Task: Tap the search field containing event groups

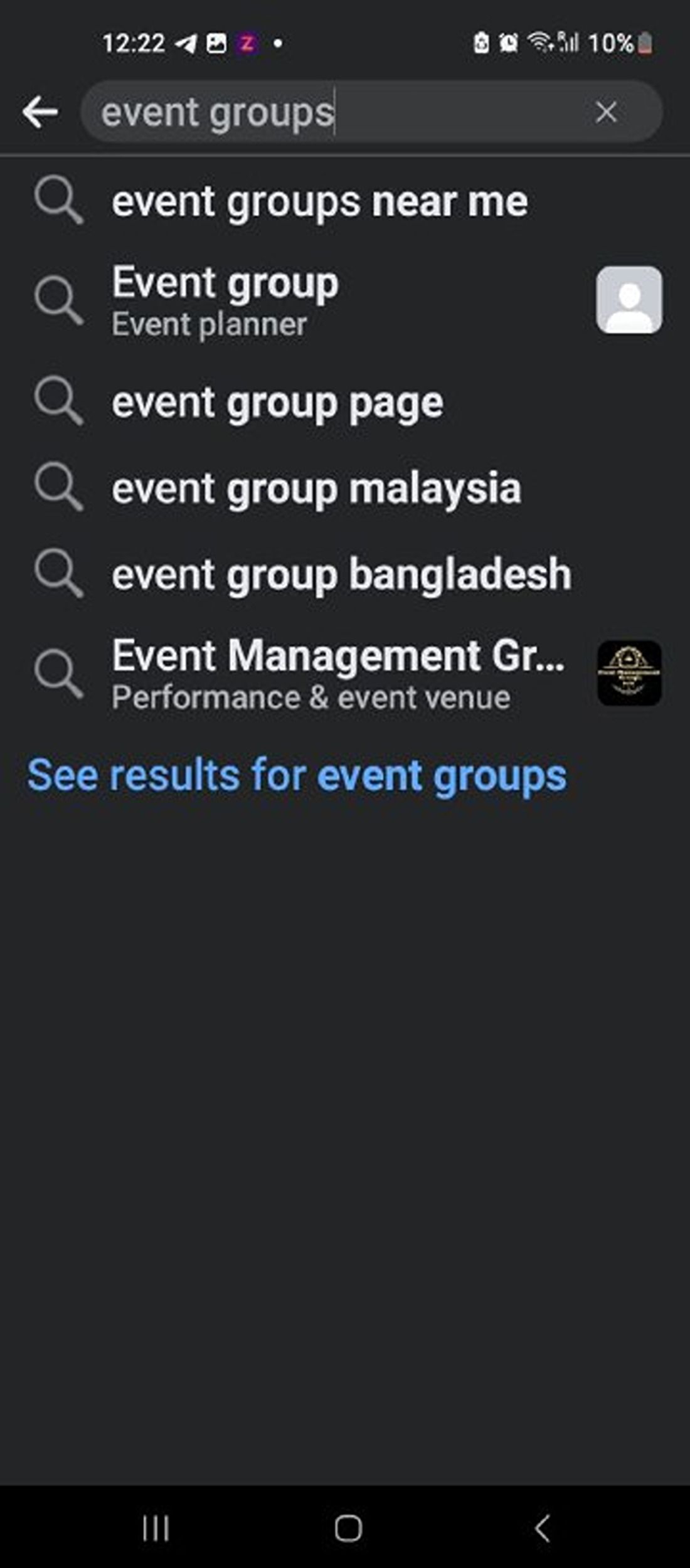Action: 339,112
